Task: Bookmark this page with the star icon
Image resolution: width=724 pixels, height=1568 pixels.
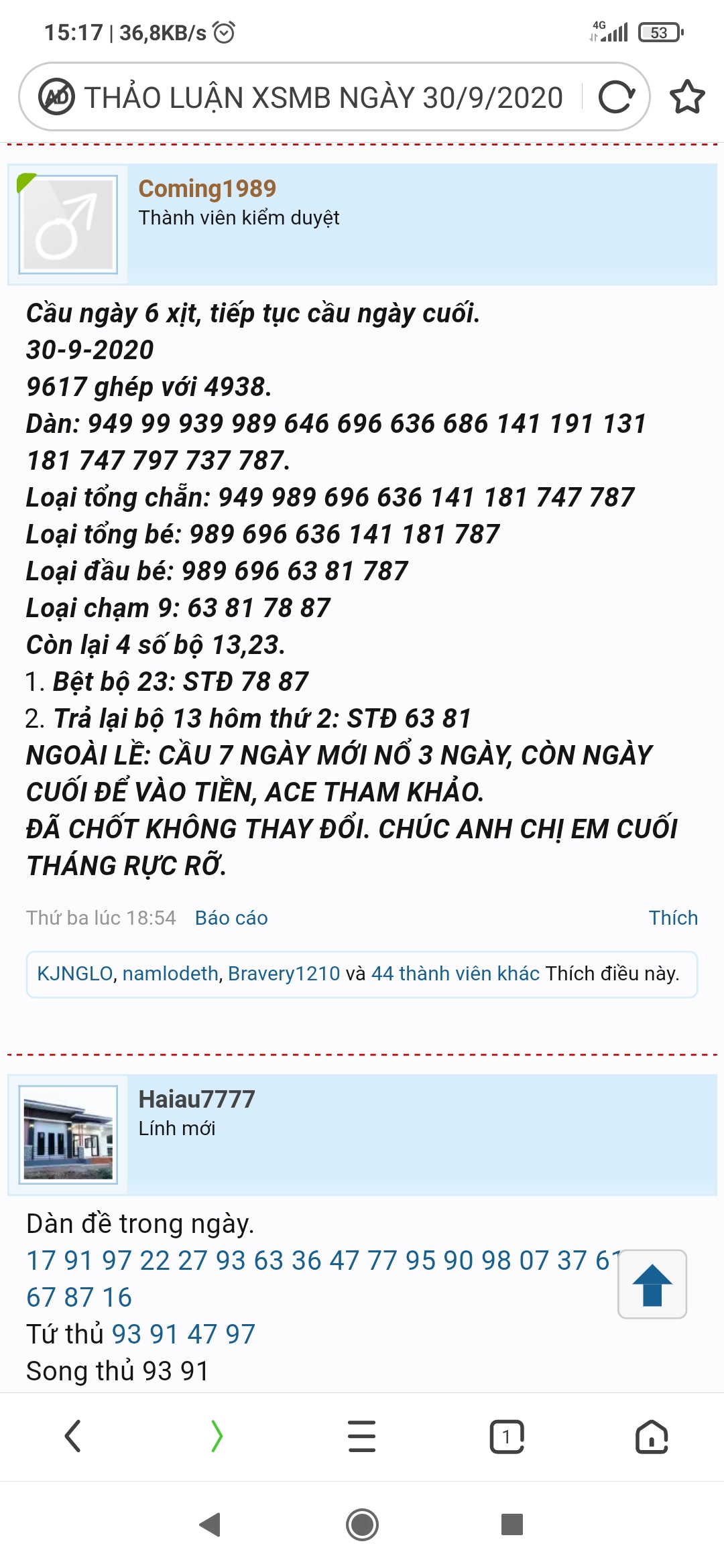Action: point(687,97)
